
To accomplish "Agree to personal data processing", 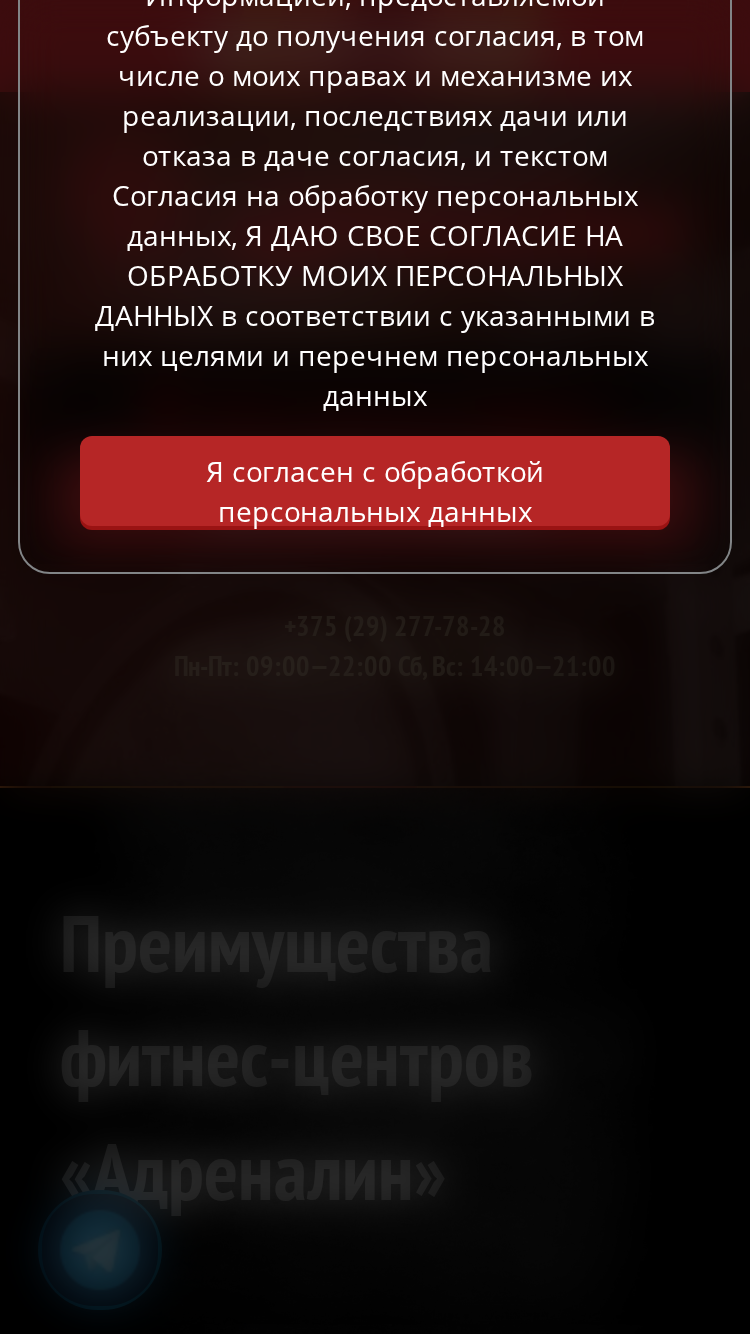I will tap(375, 482).
